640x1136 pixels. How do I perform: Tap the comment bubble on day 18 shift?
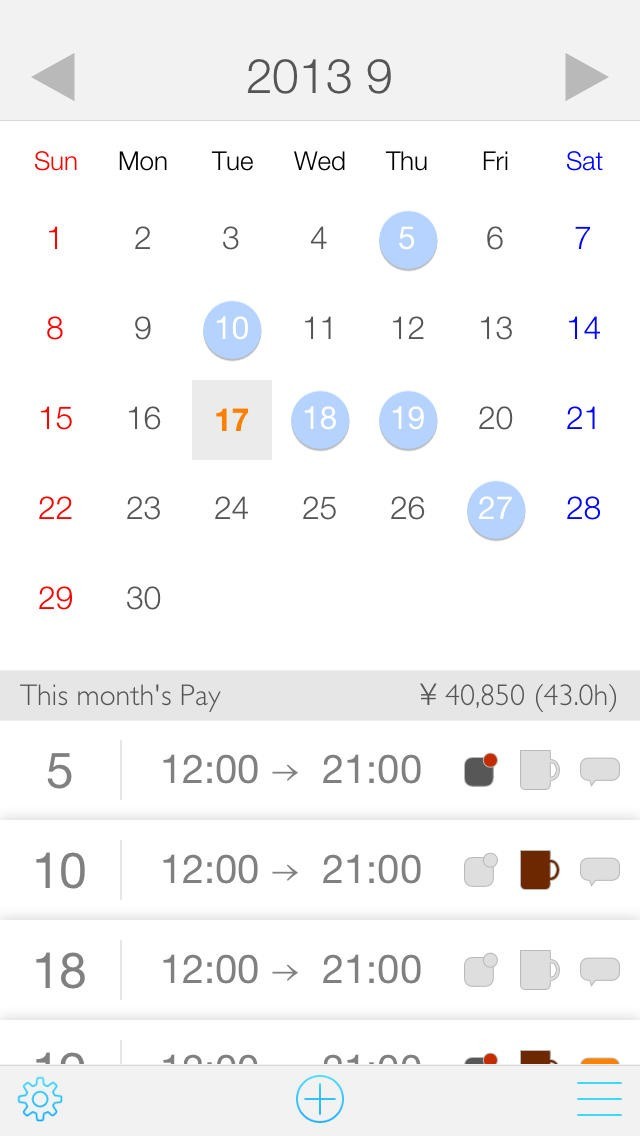[600, 971]
